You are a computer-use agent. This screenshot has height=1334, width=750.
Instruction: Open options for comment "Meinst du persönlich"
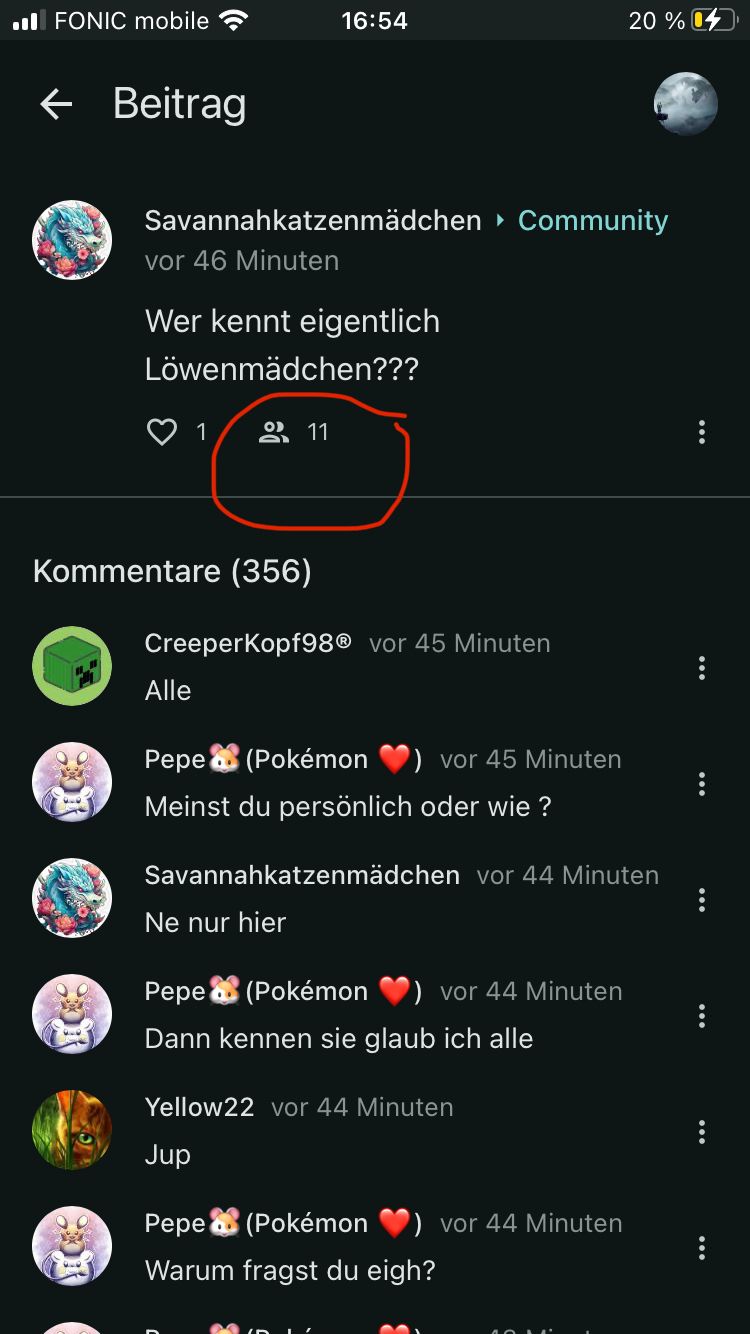[702, 783]
